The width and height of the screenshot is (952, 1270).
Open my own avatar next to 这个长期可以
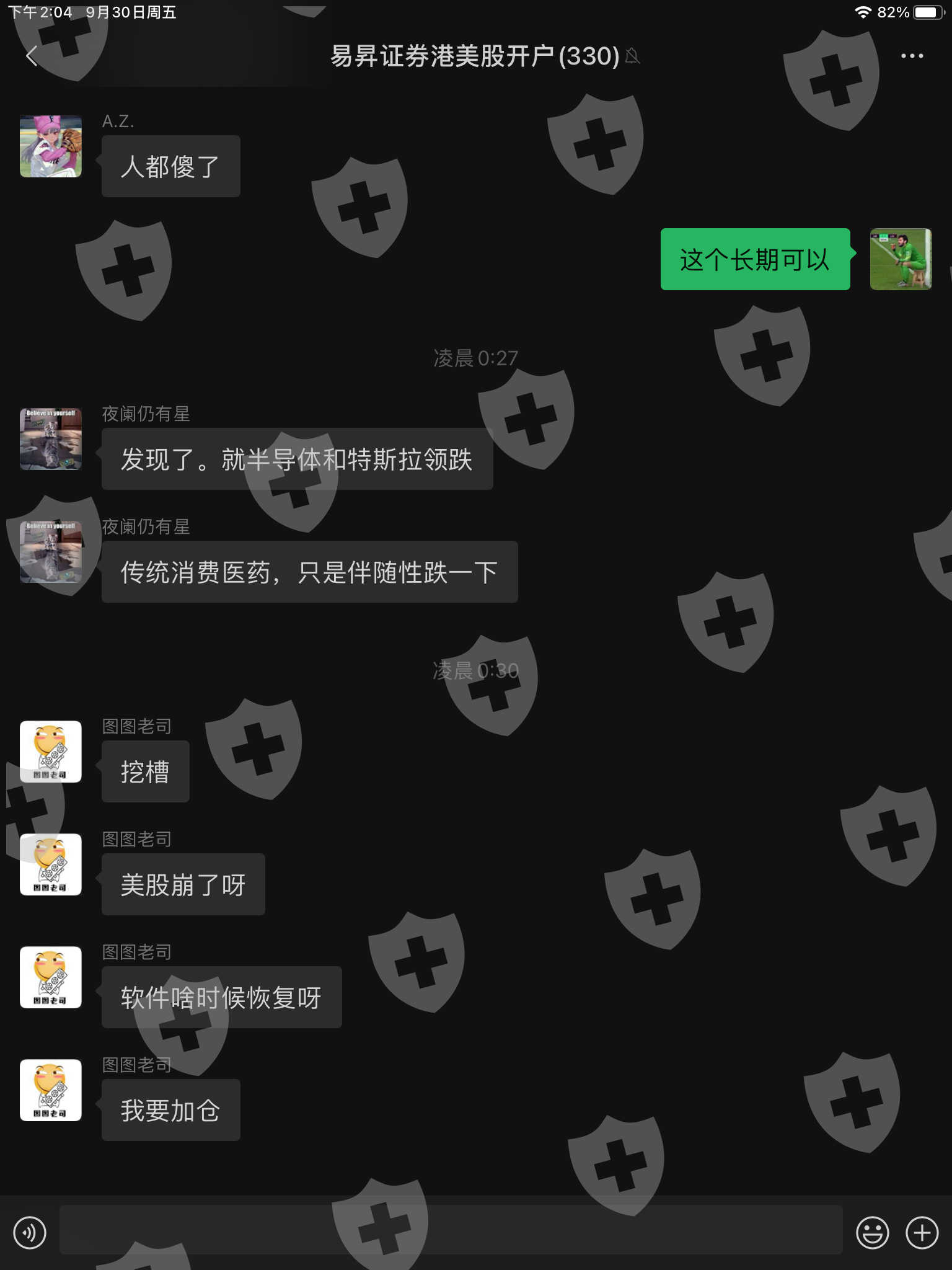pos(901,259)
